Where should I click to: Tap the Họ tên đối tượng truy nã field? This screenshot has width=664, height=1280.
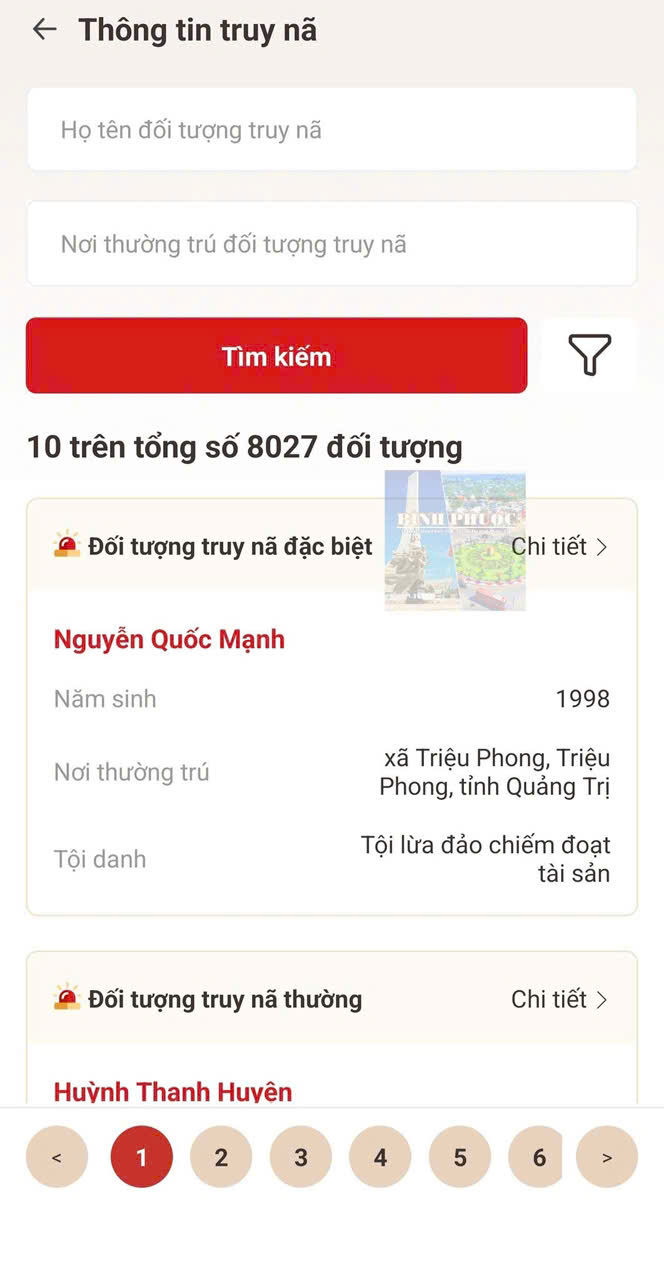[331, 130]
